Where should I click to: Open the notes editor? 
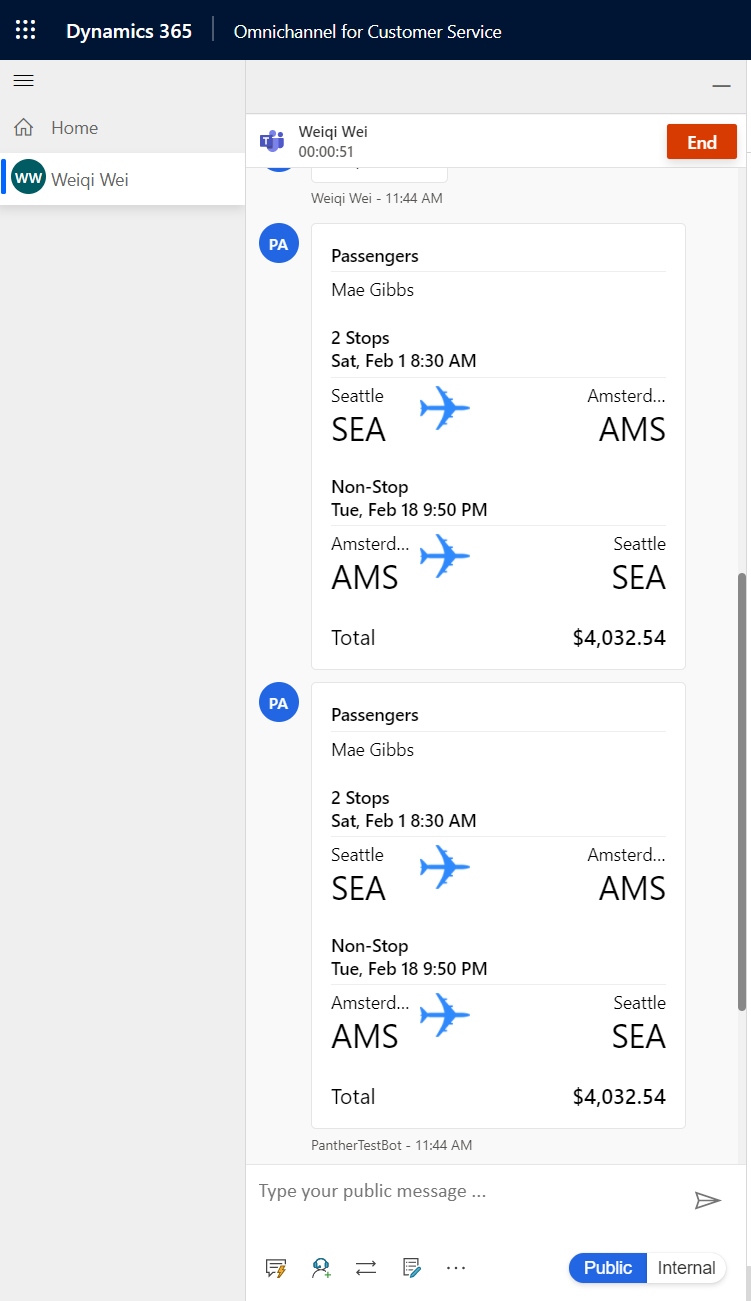(x=411, y=1268)
